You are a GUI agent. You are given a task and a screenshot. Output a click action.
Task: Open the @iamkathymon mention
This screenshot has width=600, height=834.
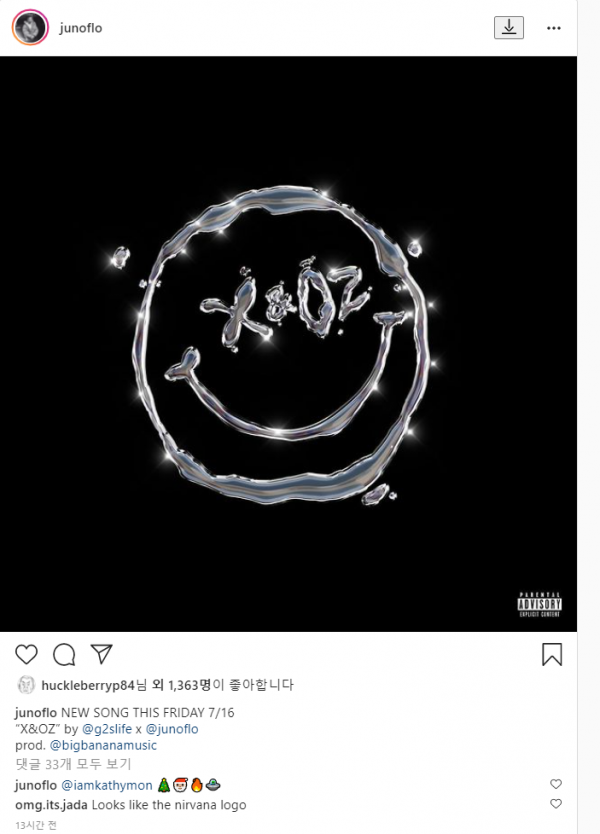tap(107, 785)
